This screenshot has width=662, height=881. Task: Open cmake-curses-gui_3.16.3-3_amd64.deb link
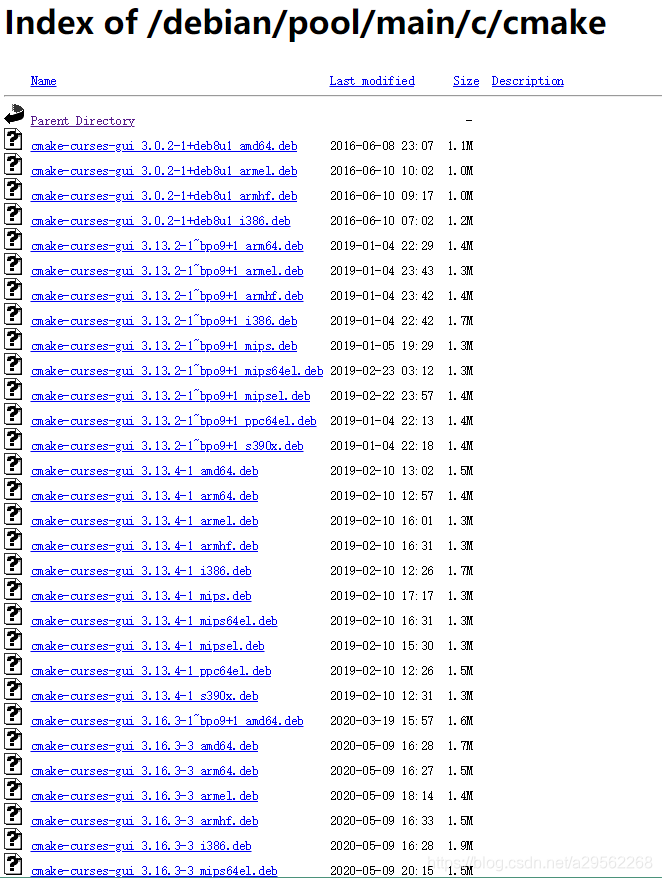click(x=144, y=746)
